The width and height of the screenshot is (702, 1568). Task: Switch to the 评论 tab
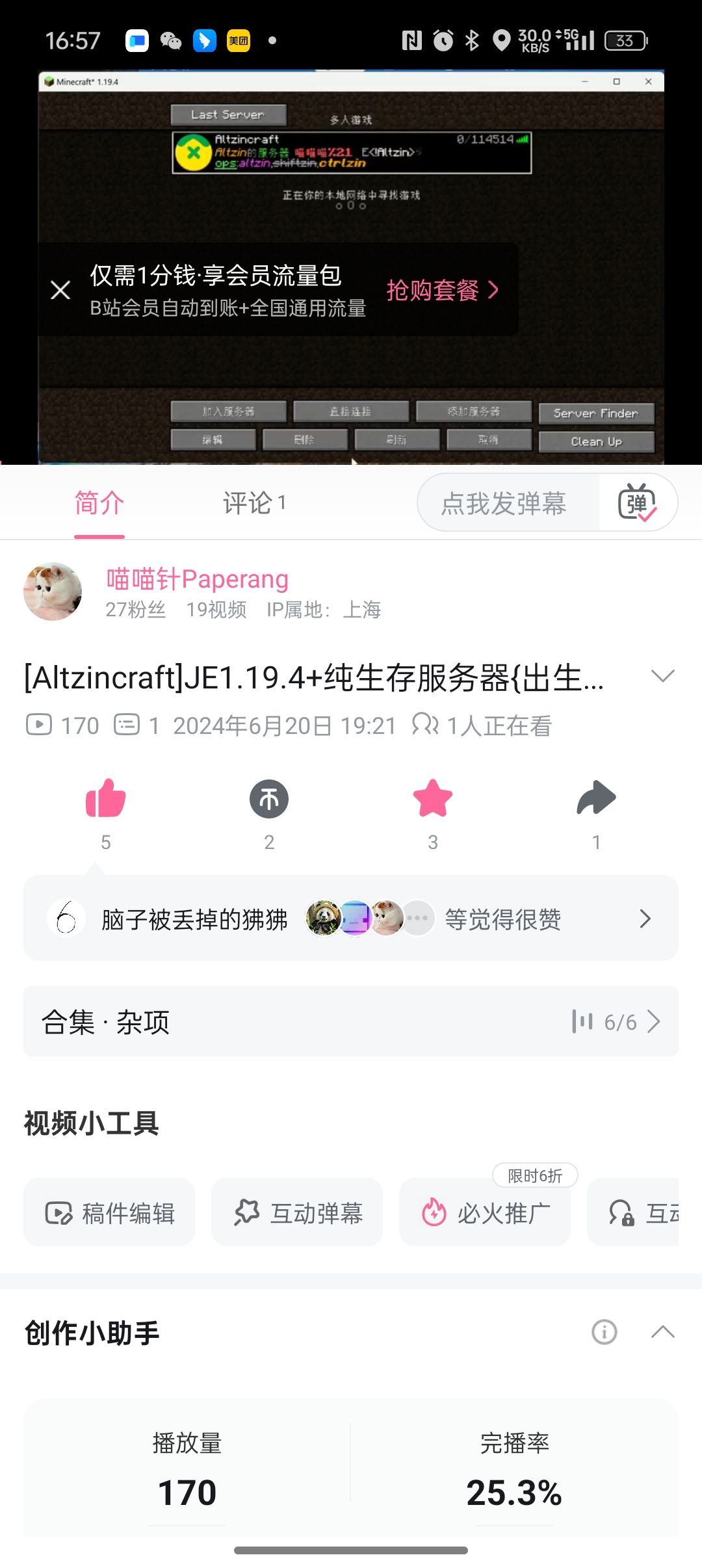click(x=253, y=503)
